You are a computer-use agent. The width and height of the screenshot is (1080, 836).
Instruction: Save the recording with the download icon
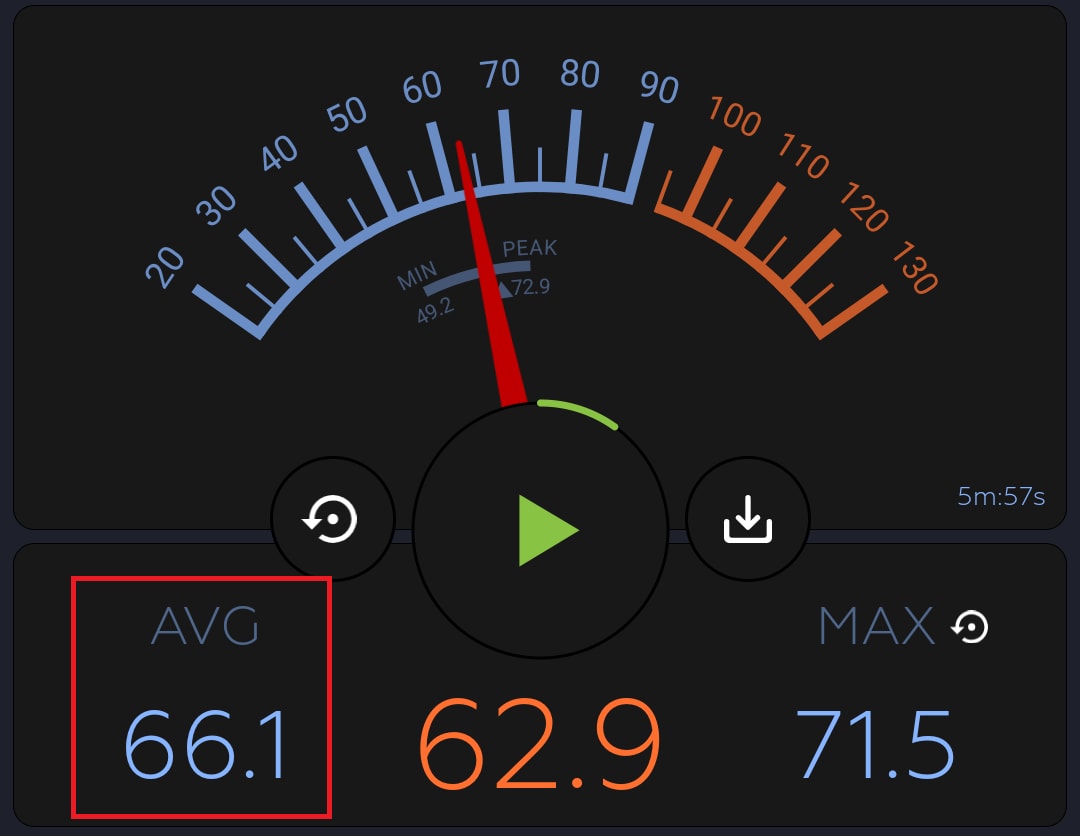coord(747,520)
